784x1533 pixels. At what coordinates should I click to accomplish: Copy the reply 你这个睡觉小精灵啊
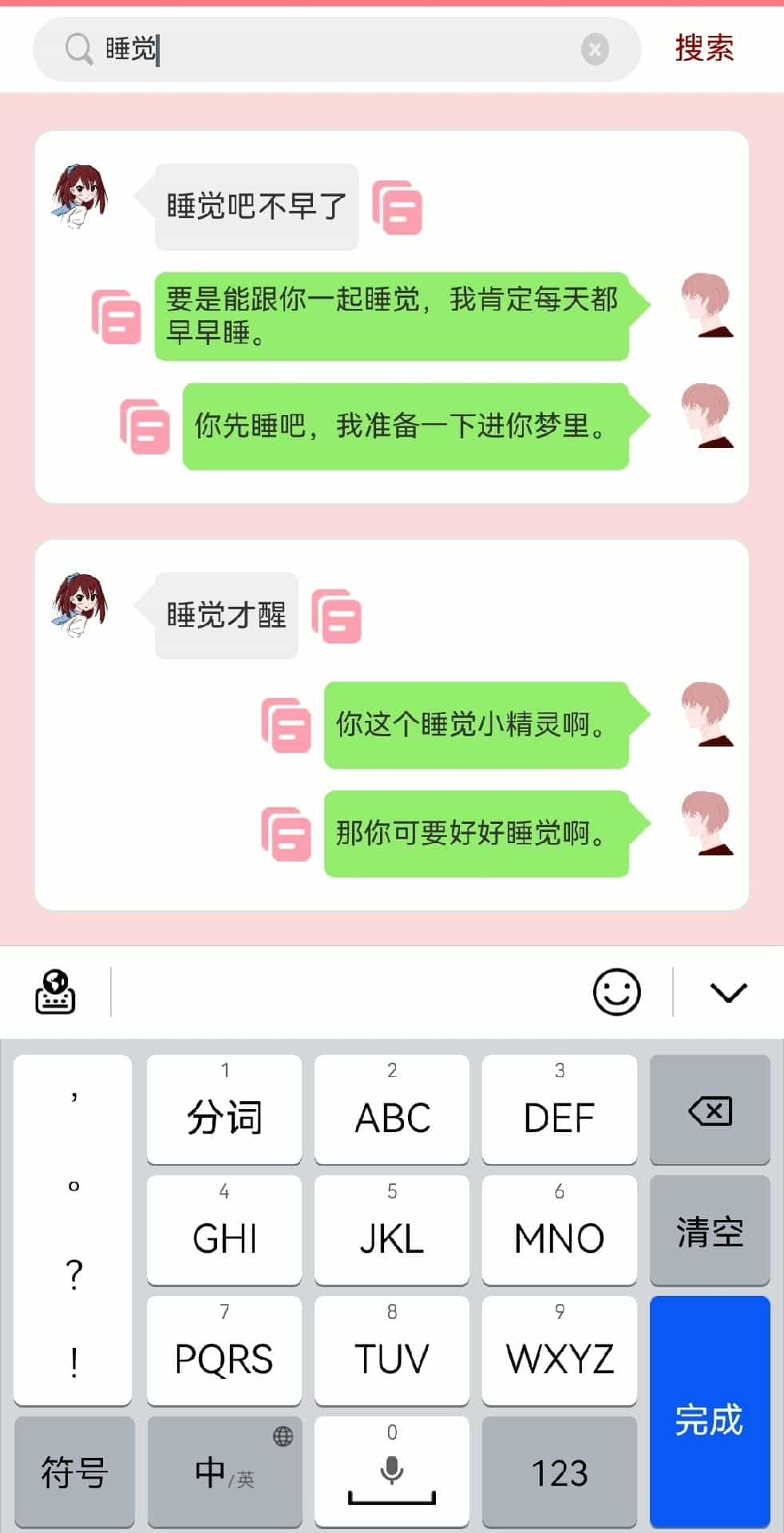(287, 725)
